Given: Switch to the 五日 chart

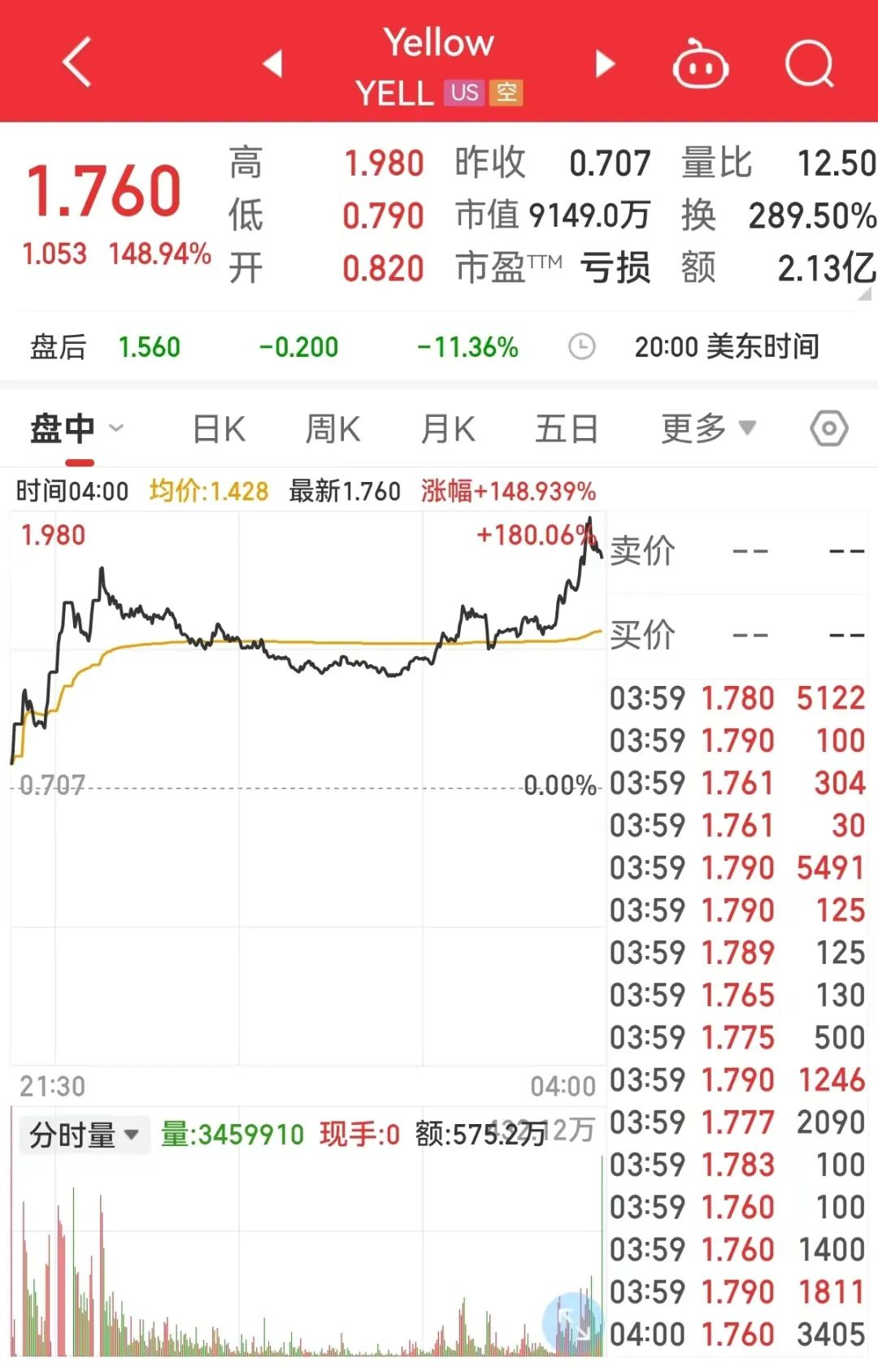Looking at the screenshot, I should coord(567,428).
